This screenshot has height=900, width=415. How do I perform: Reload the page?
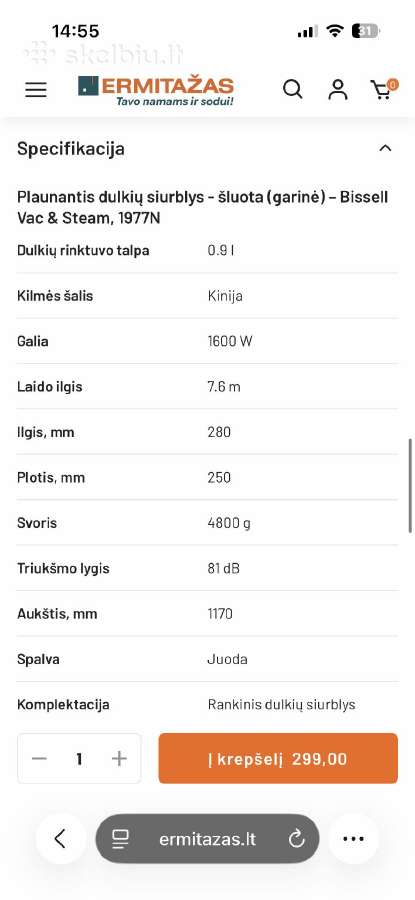click(x=296, y=839)
